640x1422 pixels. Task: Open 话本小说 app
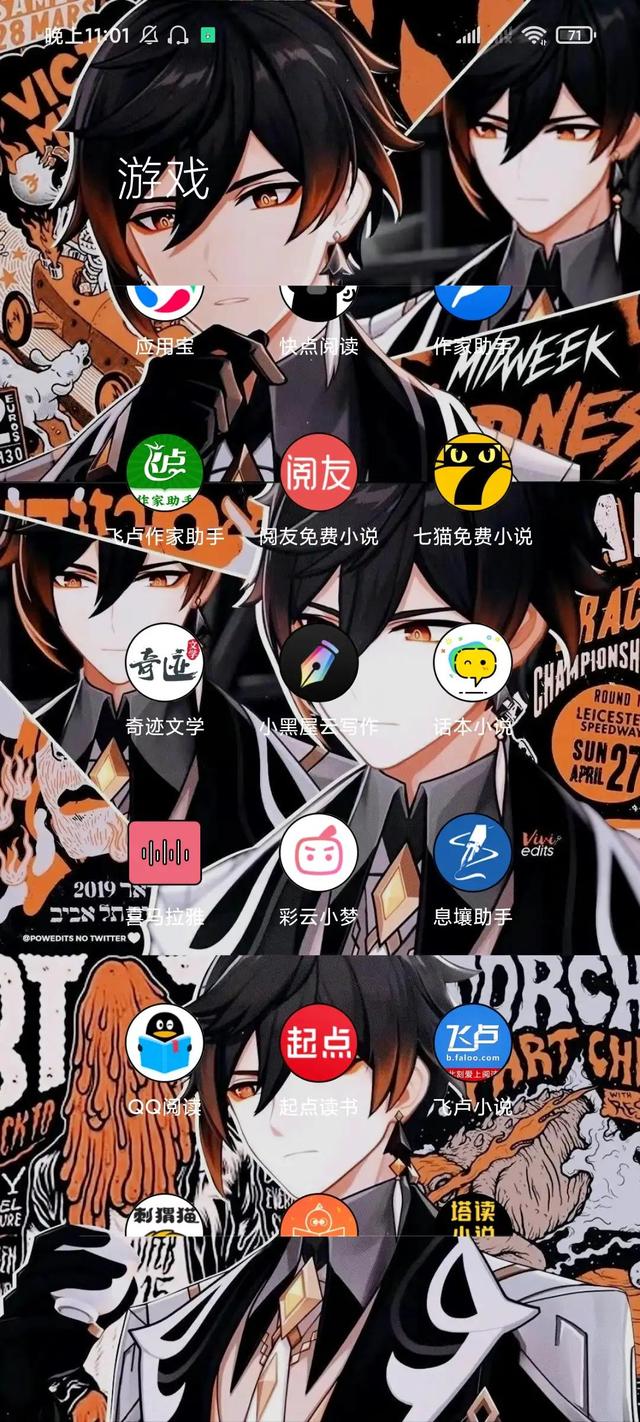[x=473, y=662]
